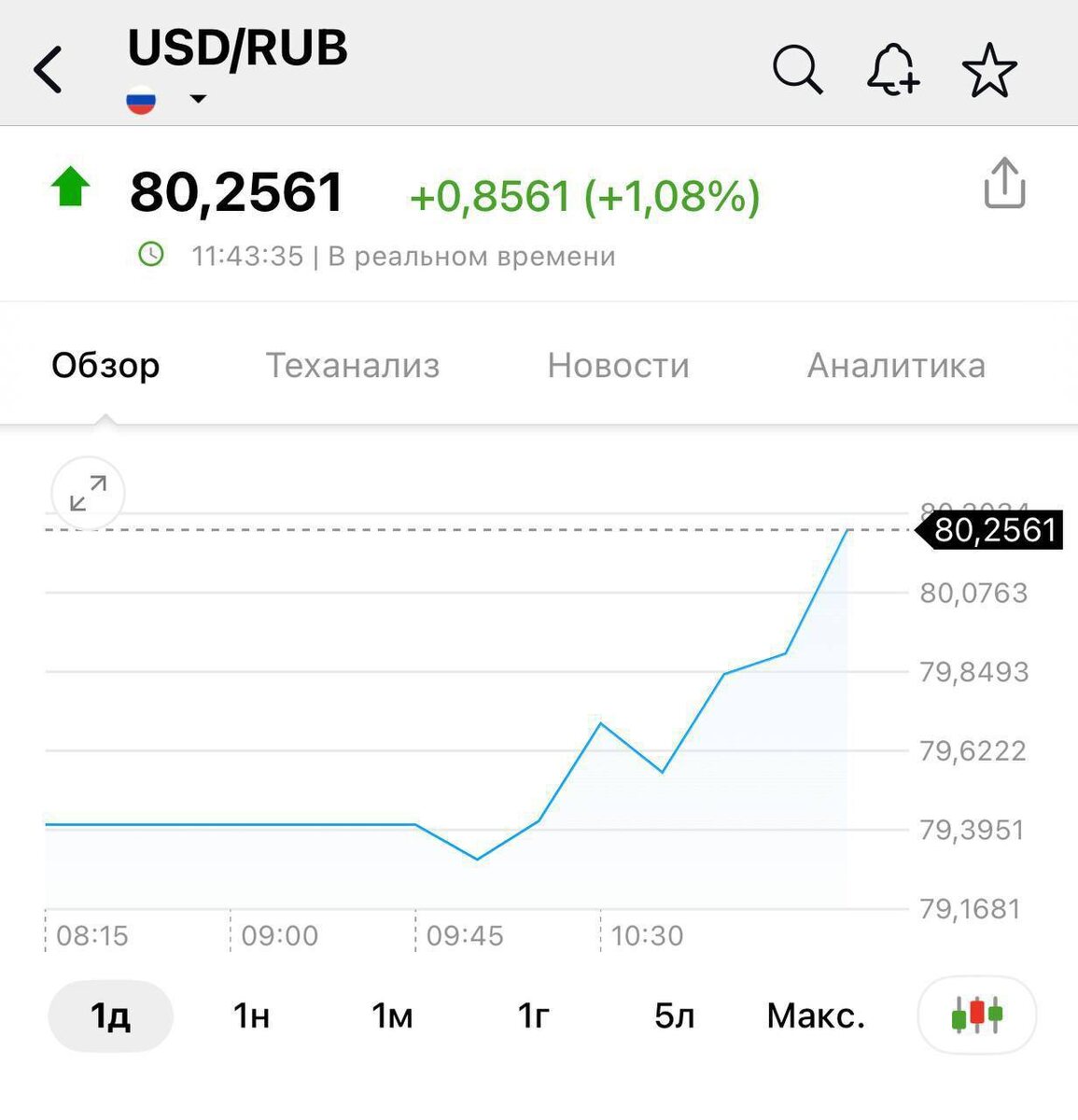Share the USD/RUB quote

[1004, 184]
